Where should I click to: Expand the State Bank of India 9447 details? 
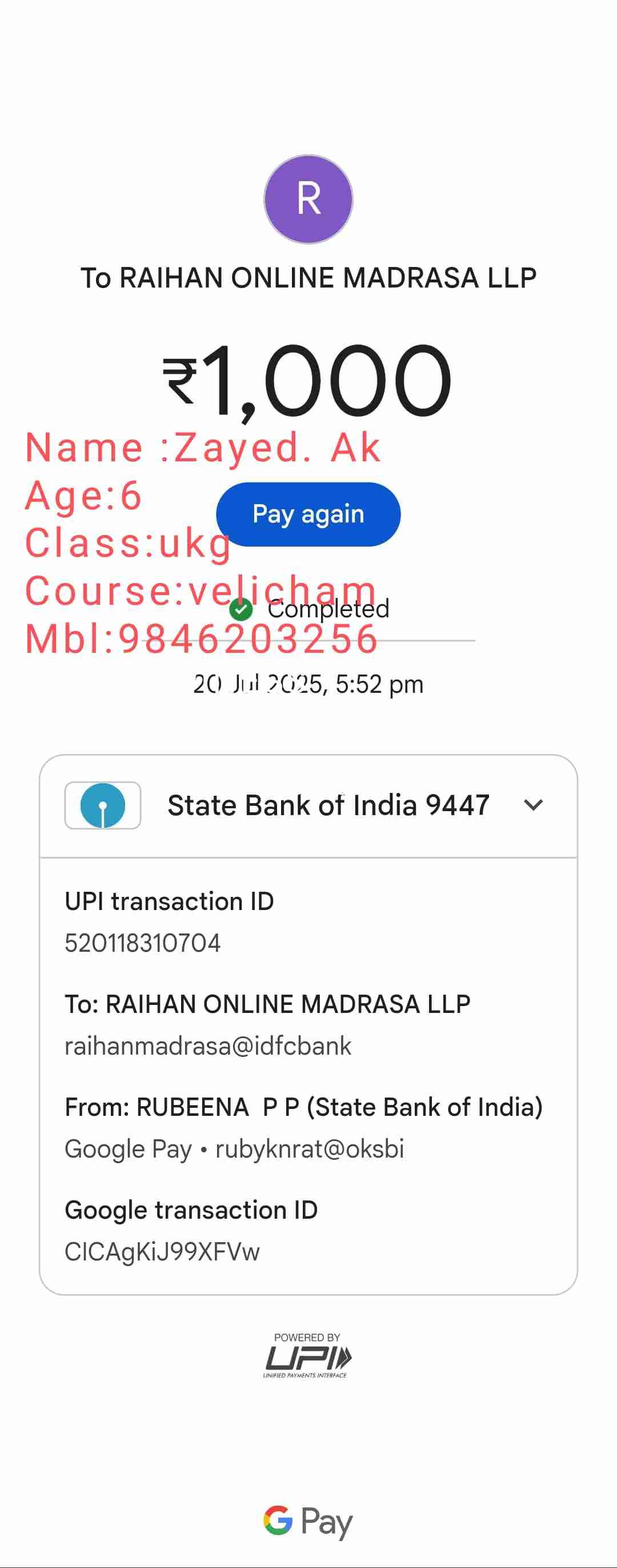click(x=533, y=805)
